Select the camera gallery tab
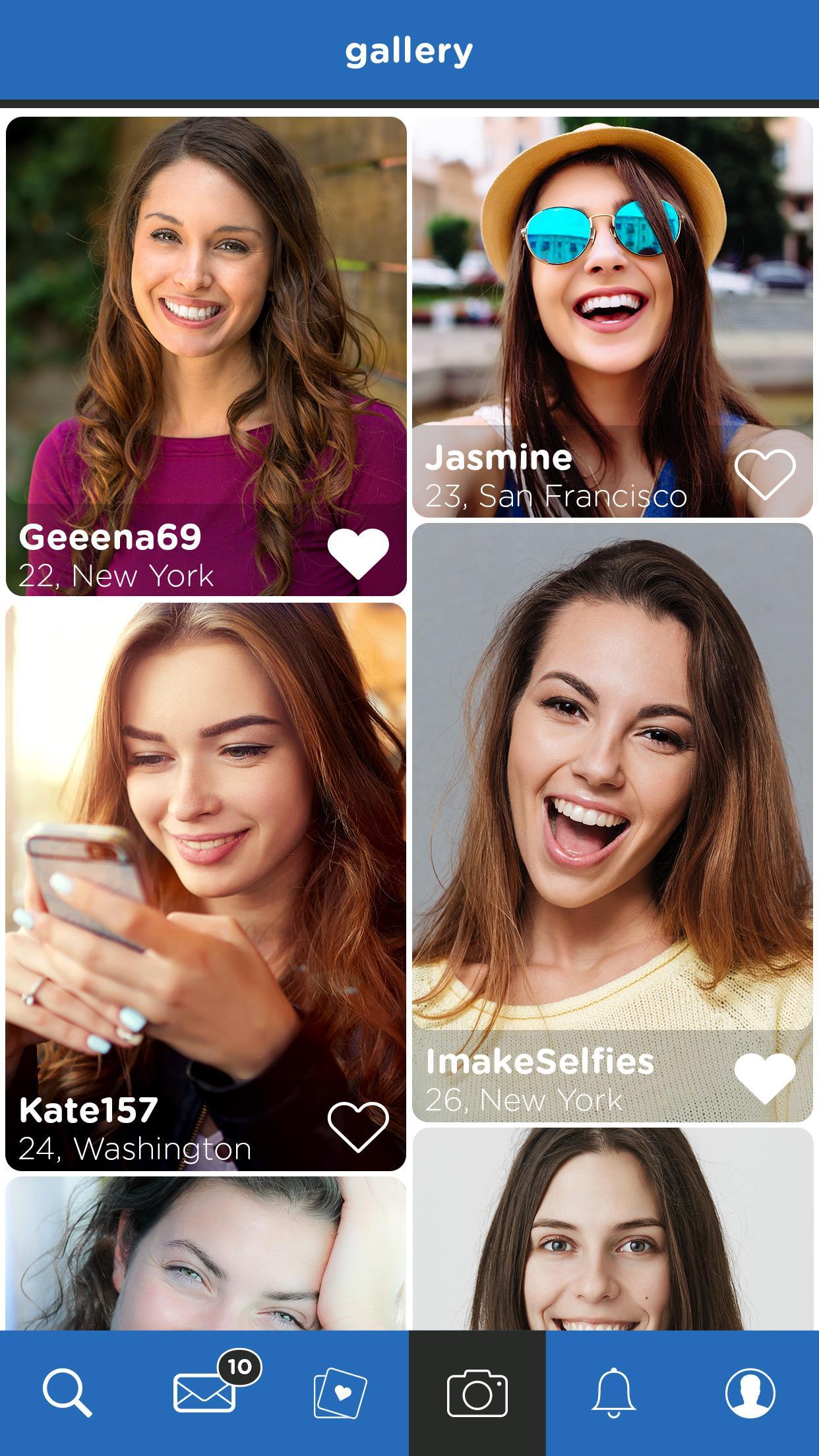The image size is (819, 1456). (x=477, y=1392)
